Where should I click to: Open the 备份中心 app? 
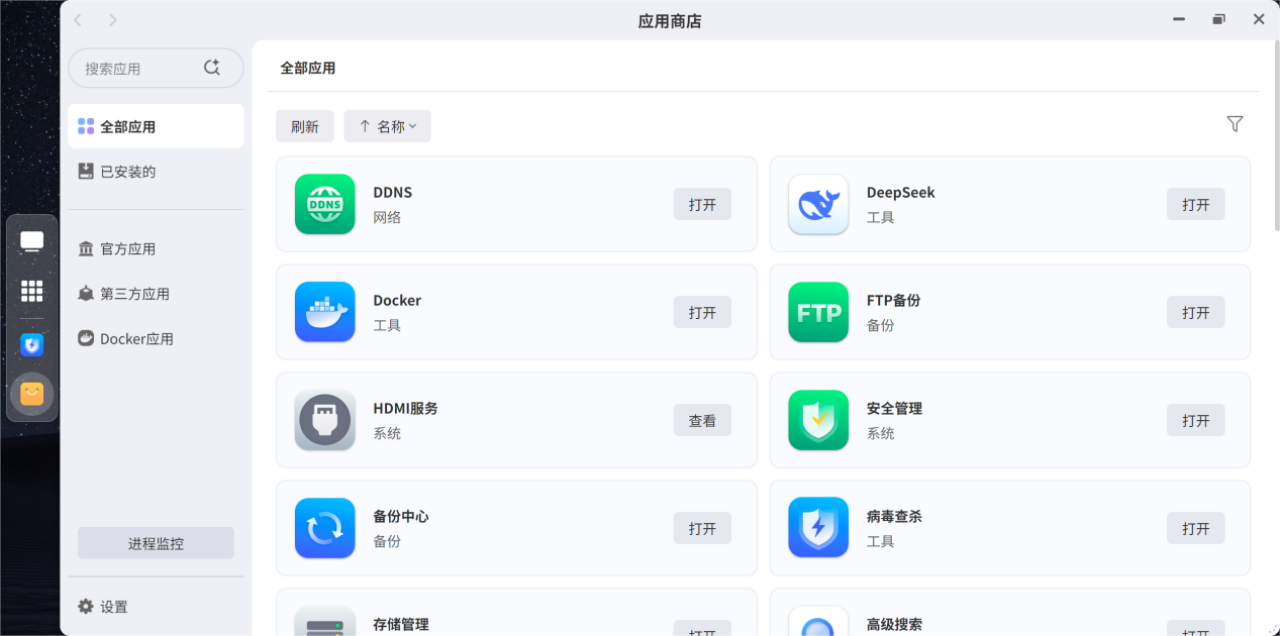(701, 528)
